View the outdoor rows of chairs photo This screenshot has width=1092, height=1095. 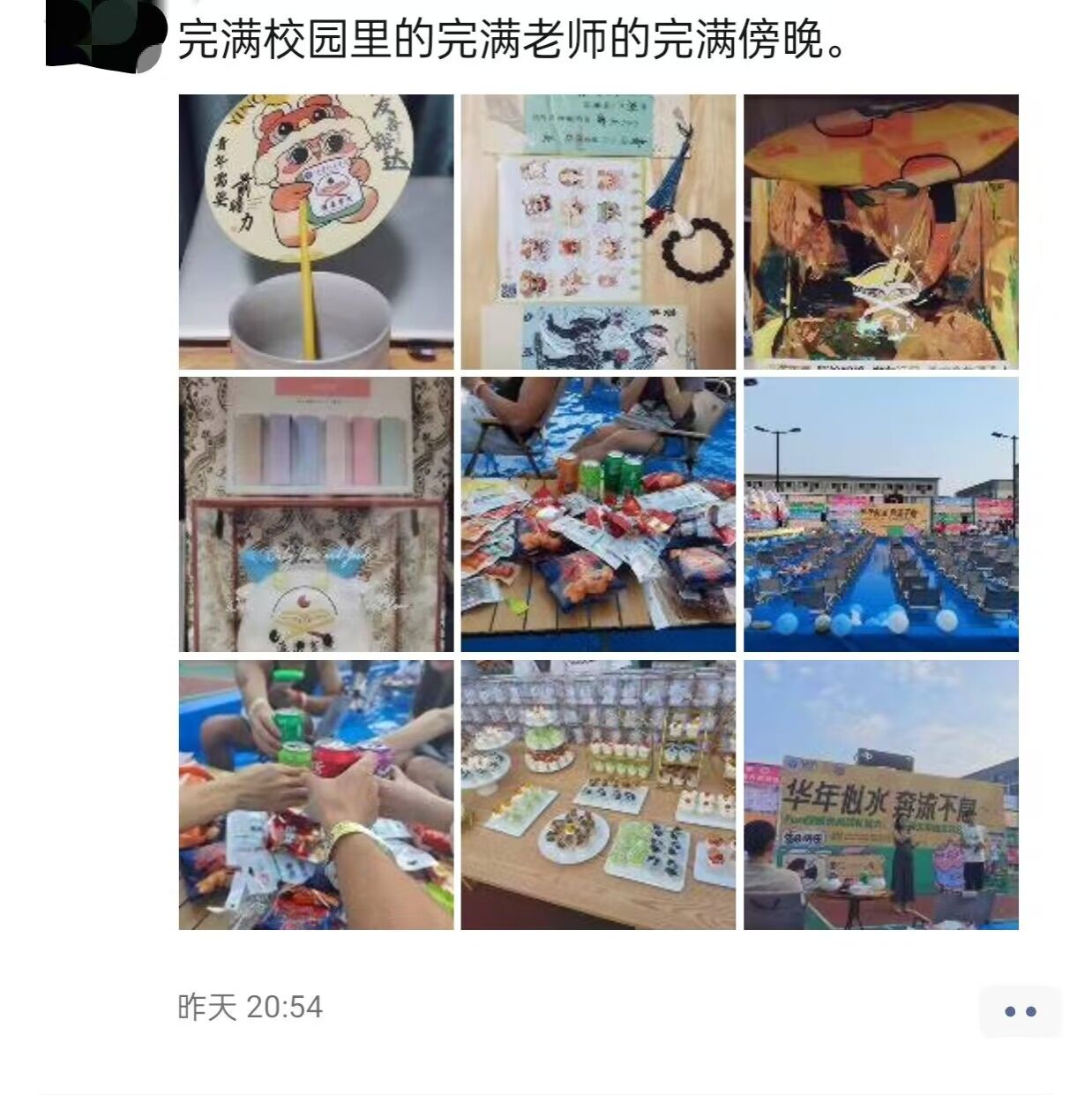(x=880, y=514)
